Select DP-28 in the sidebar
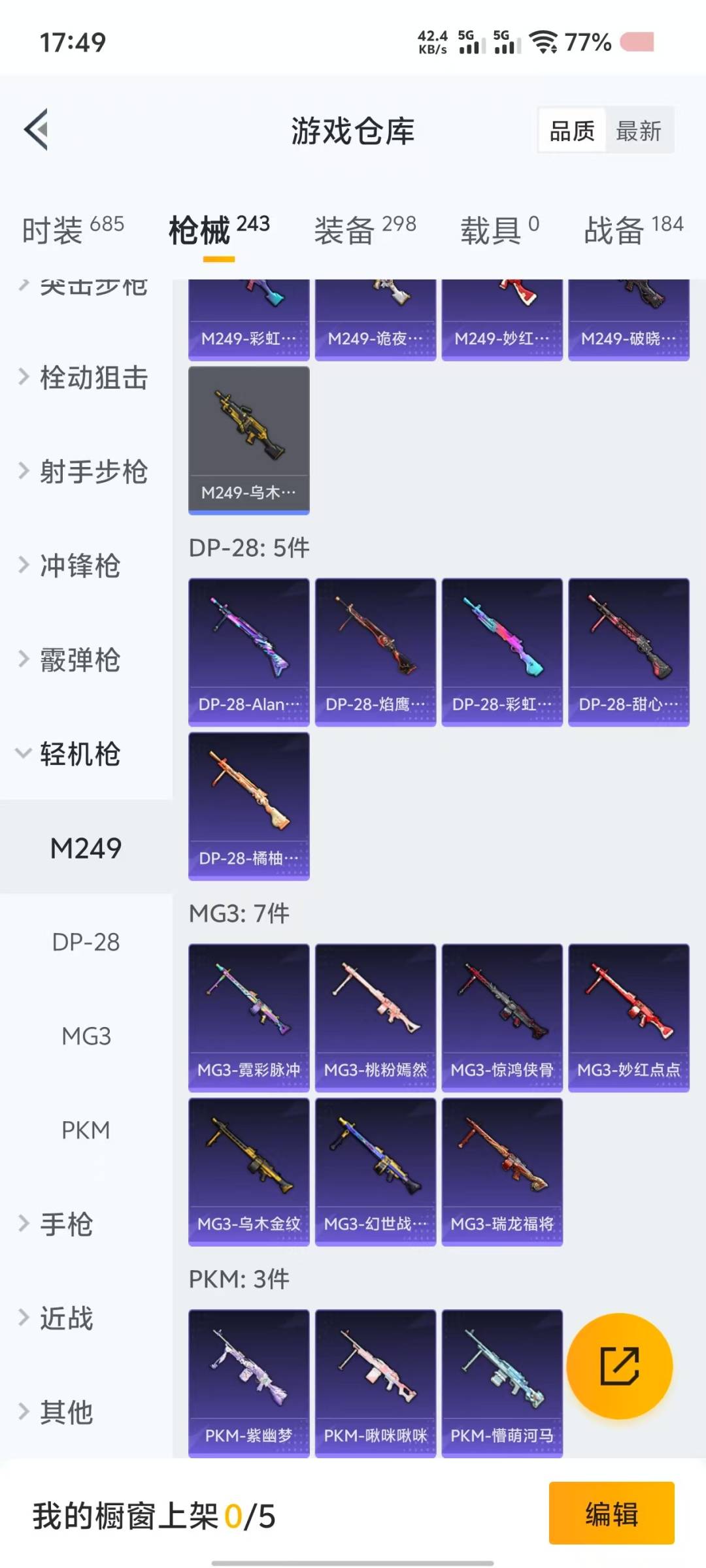 pos(86,942)
